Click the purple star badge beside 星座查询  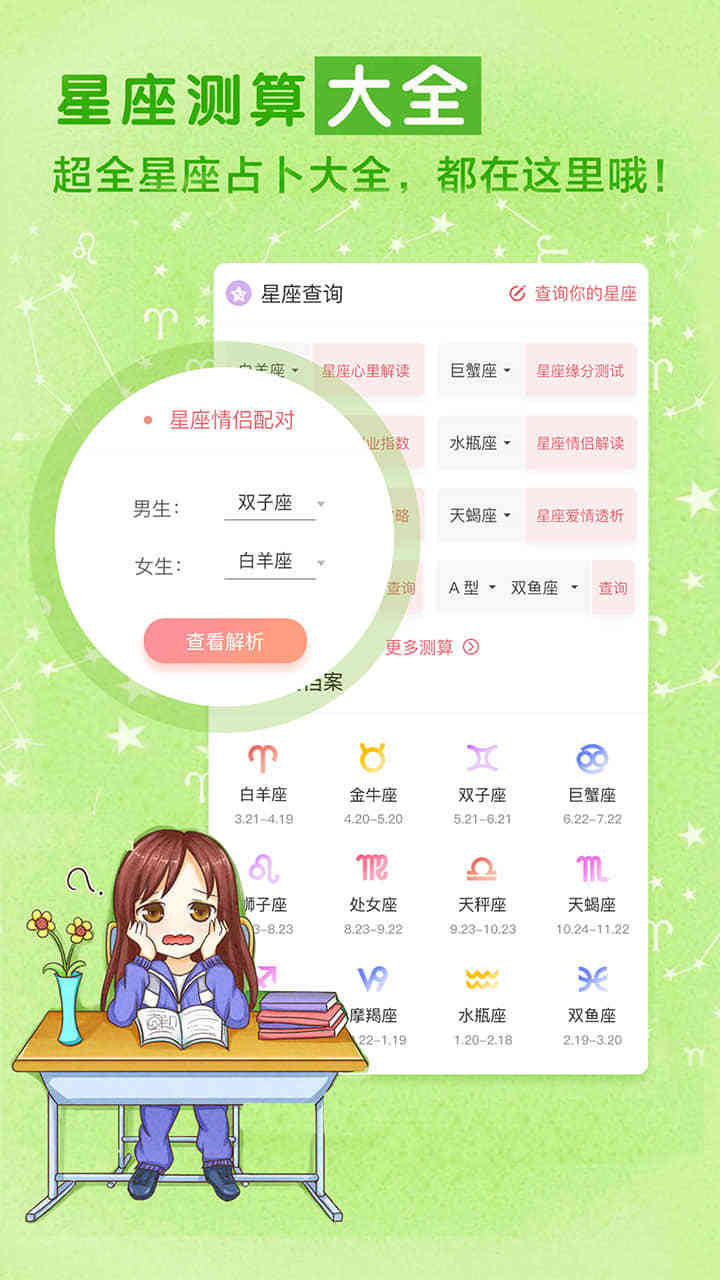coord(238,294)
